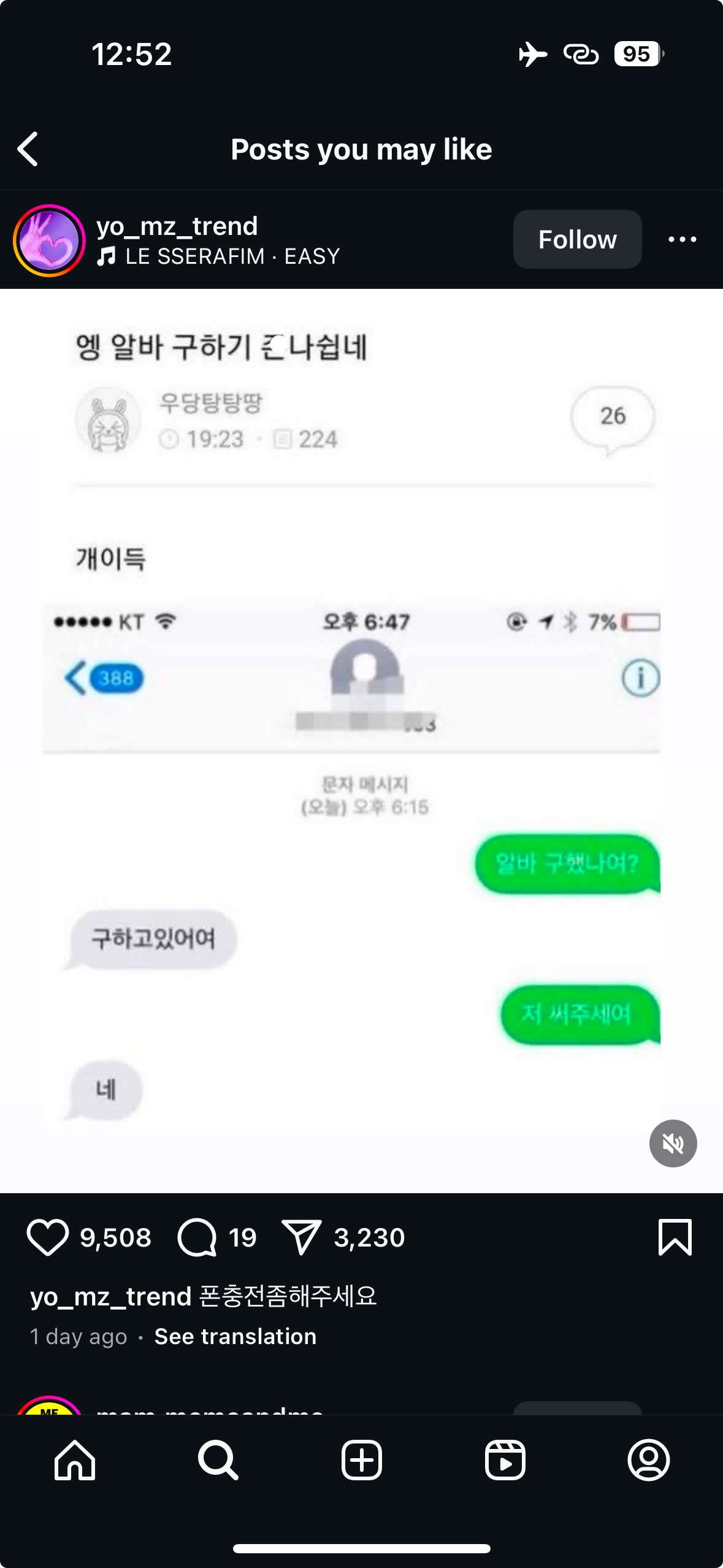Viewport: 723px width, 1568px height.
Task: Bookmark this post
Action: [x=675, y=1237]
